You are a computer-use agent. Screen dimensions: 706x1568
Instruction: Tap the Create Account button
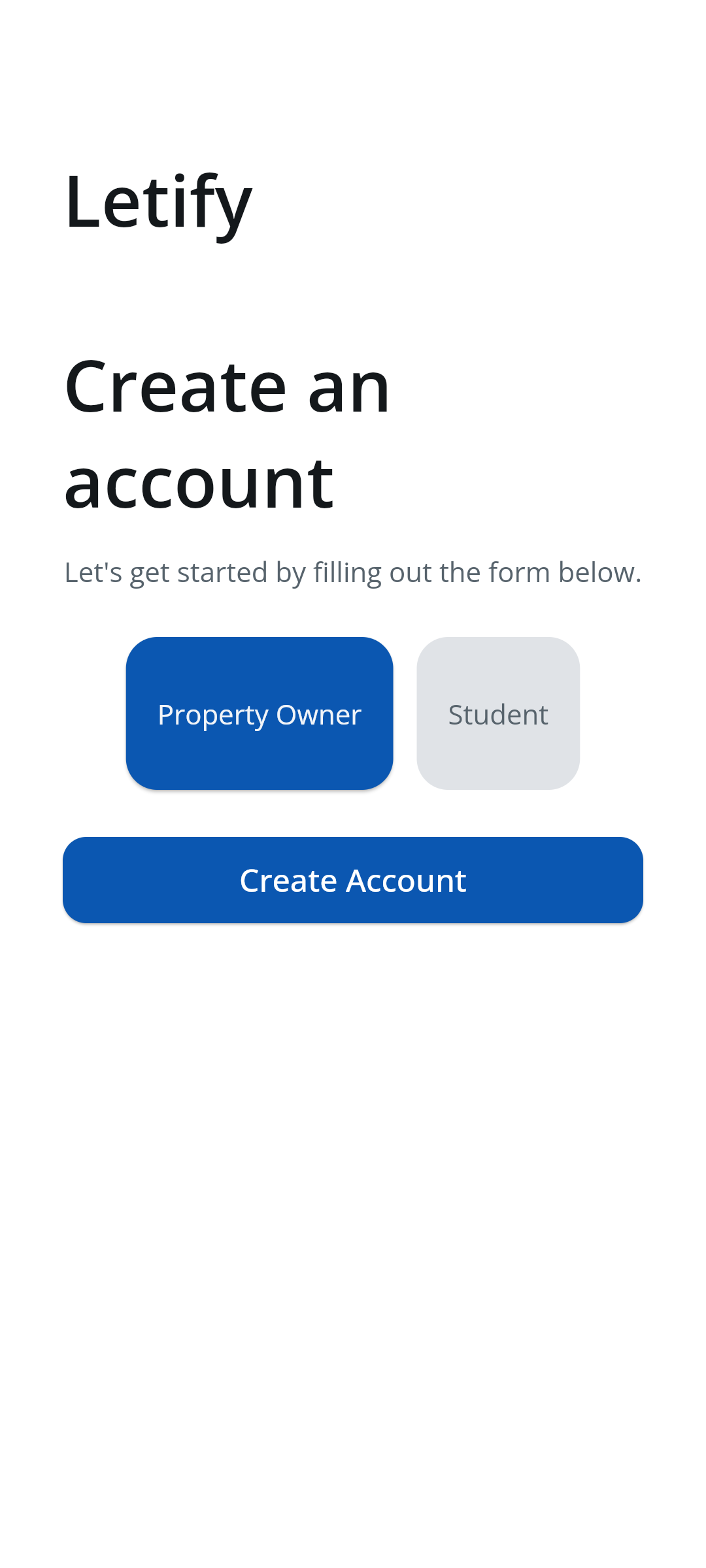(353, 880)
